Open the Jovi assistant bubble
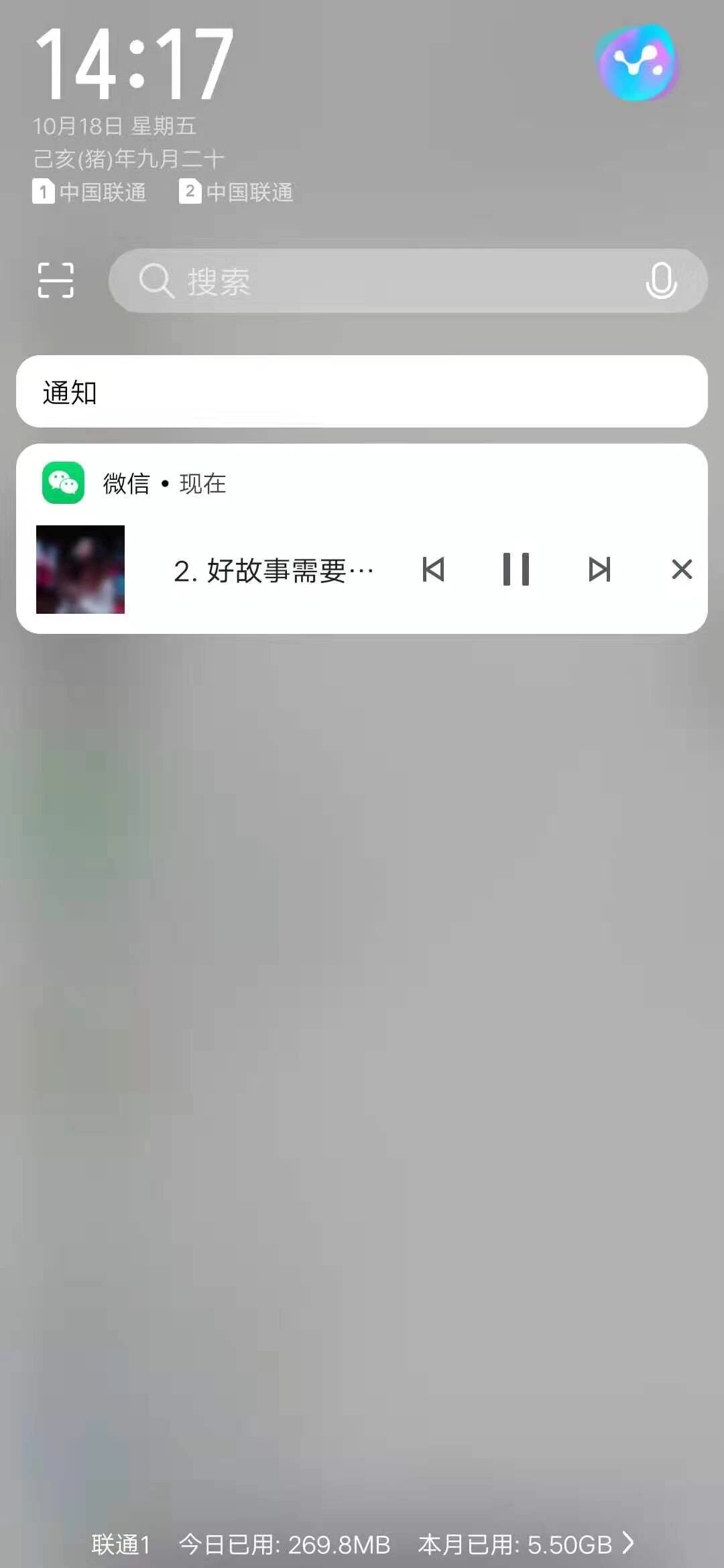This screenshot has height=1568, width=724. [638, 64]
